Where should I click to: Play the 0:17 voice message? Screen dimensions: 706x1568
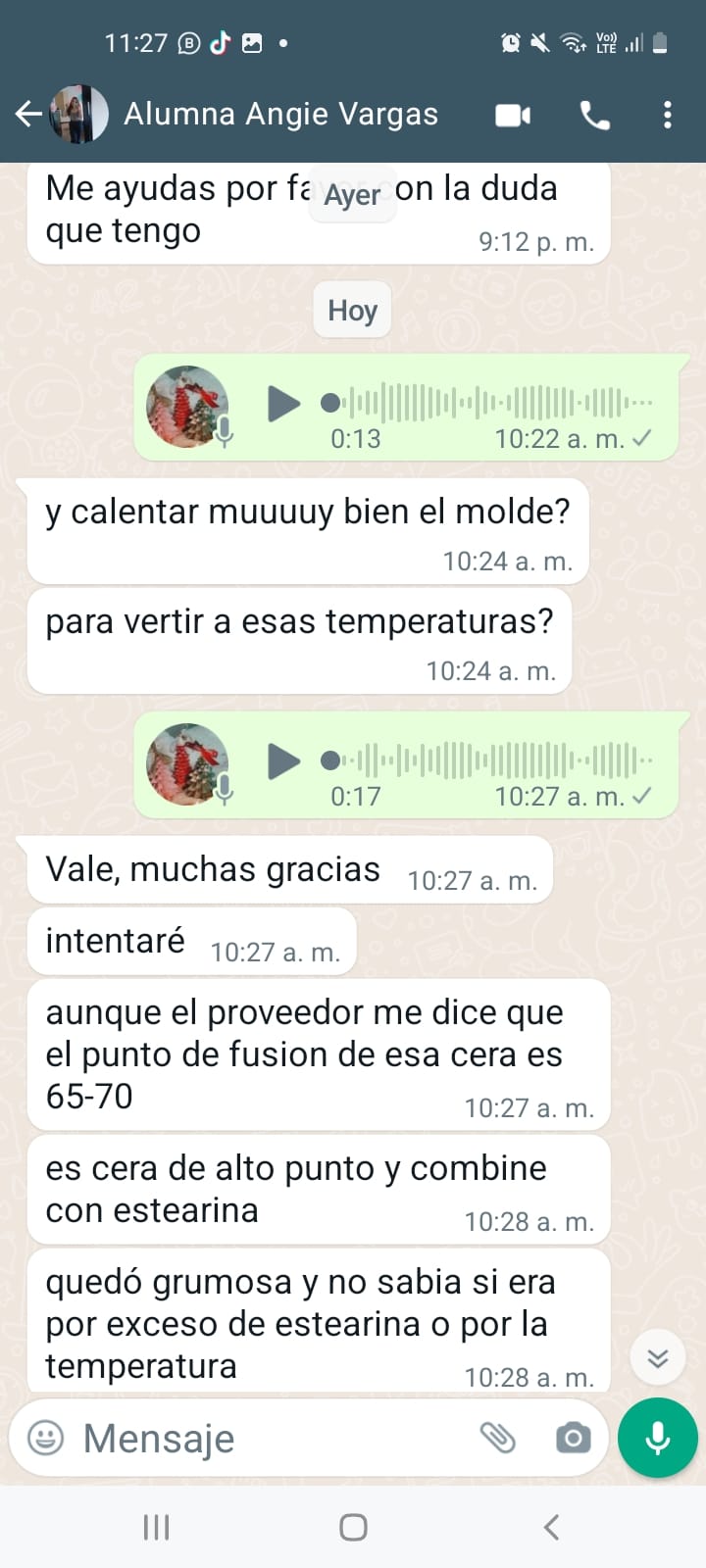click(x=283, y=760)
